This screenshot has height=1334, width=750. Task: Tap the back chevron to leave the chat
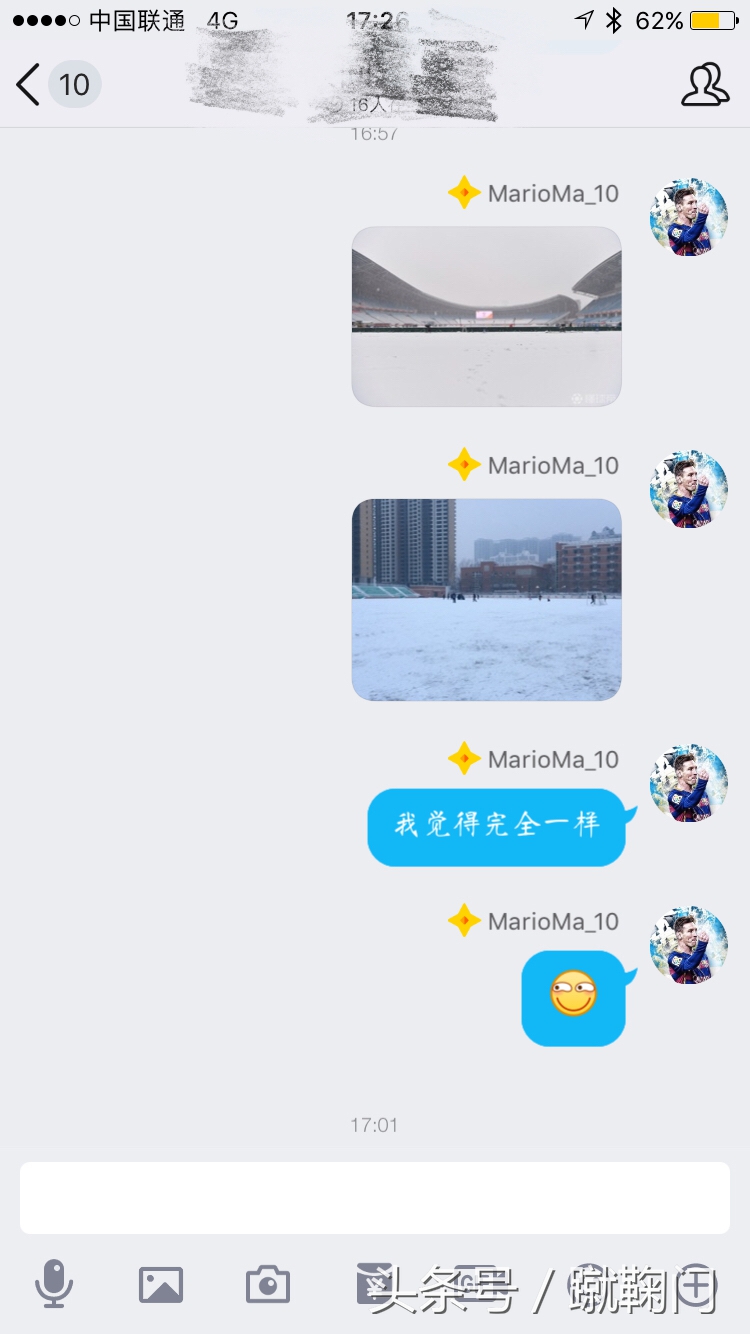click(x=27, y=85)
